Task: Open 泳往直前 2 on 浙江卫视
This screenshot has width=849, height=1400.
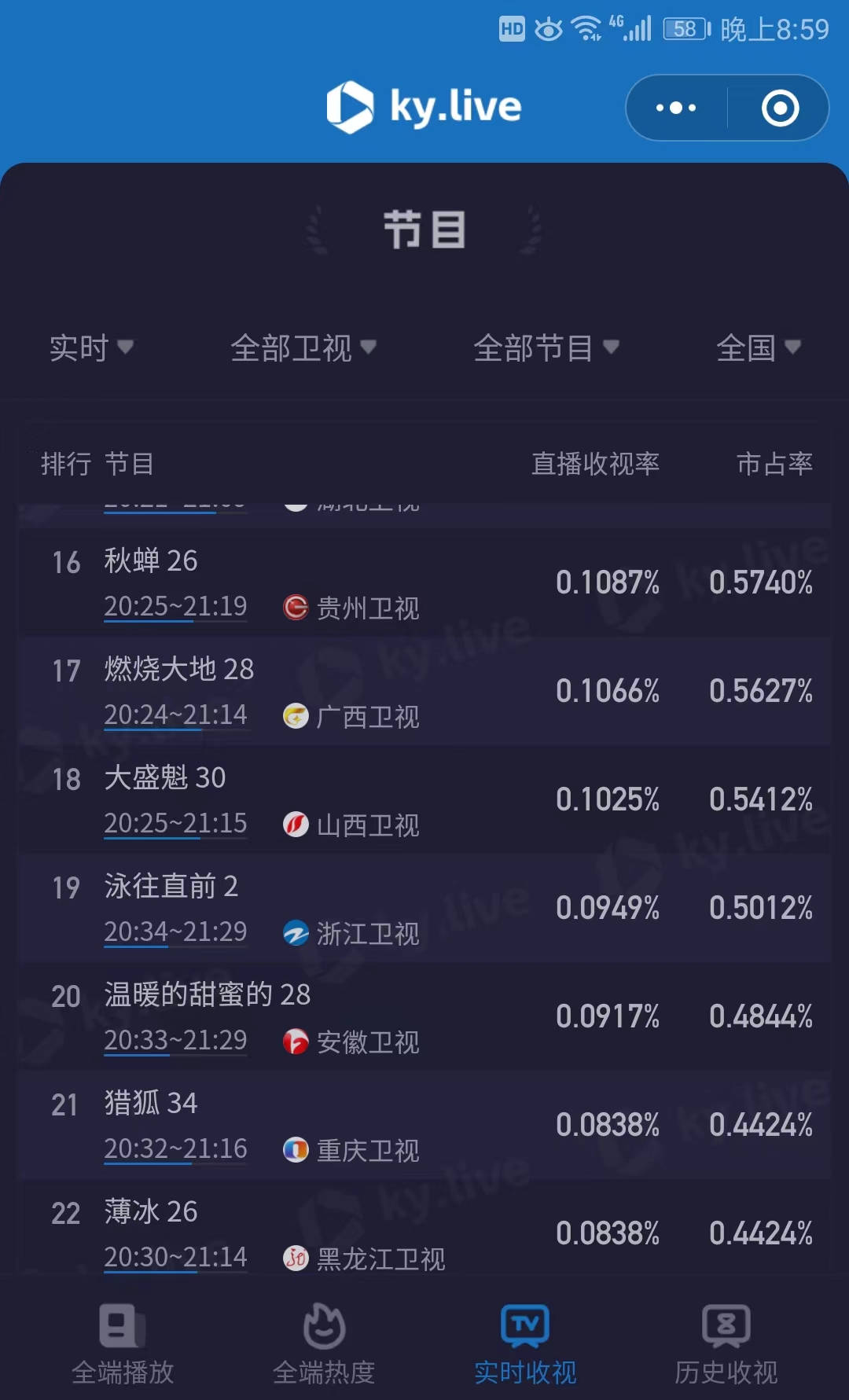Action: coord(424,909)
